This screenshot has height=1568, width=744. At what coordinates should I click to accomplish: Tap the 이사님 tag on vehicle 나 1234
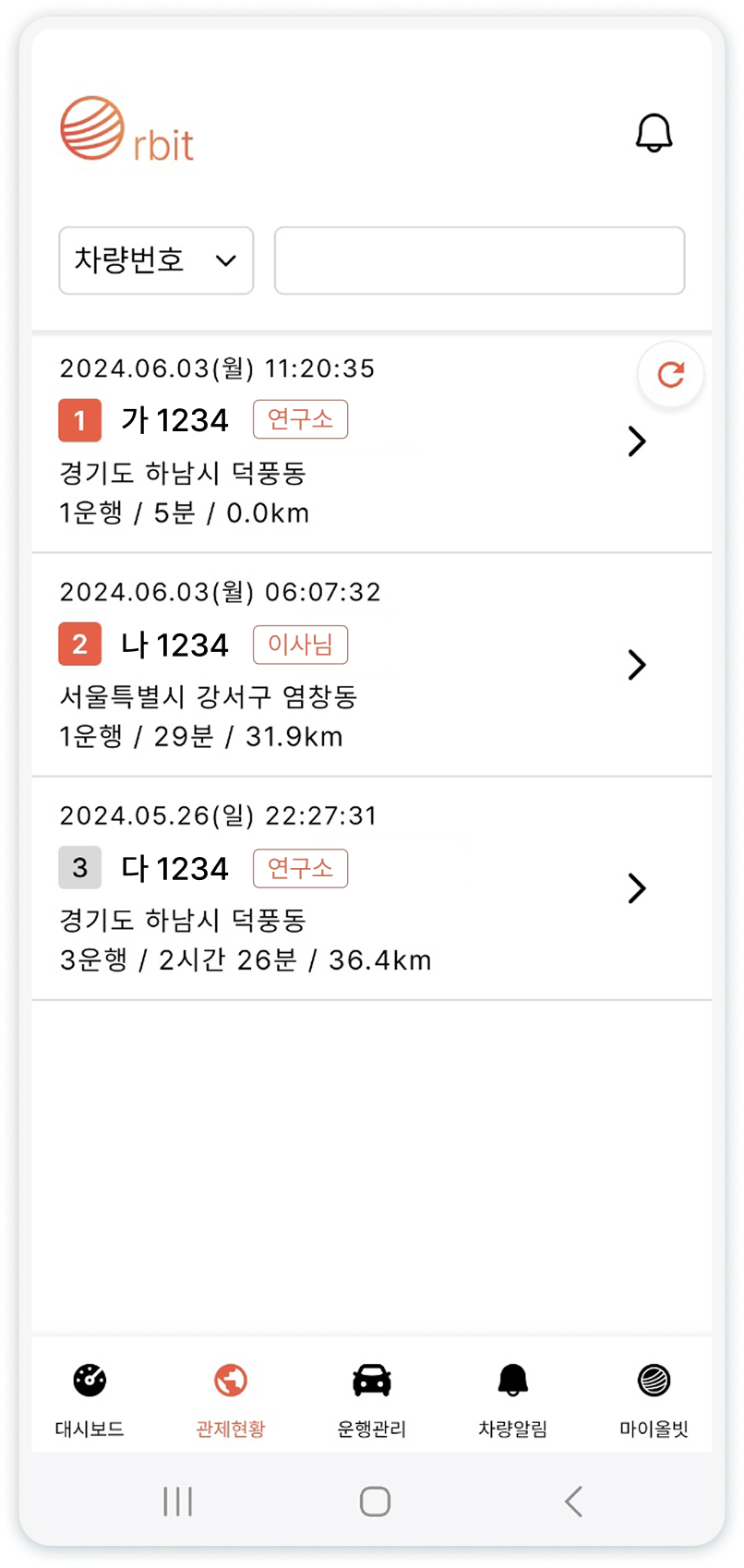(300, 645)
